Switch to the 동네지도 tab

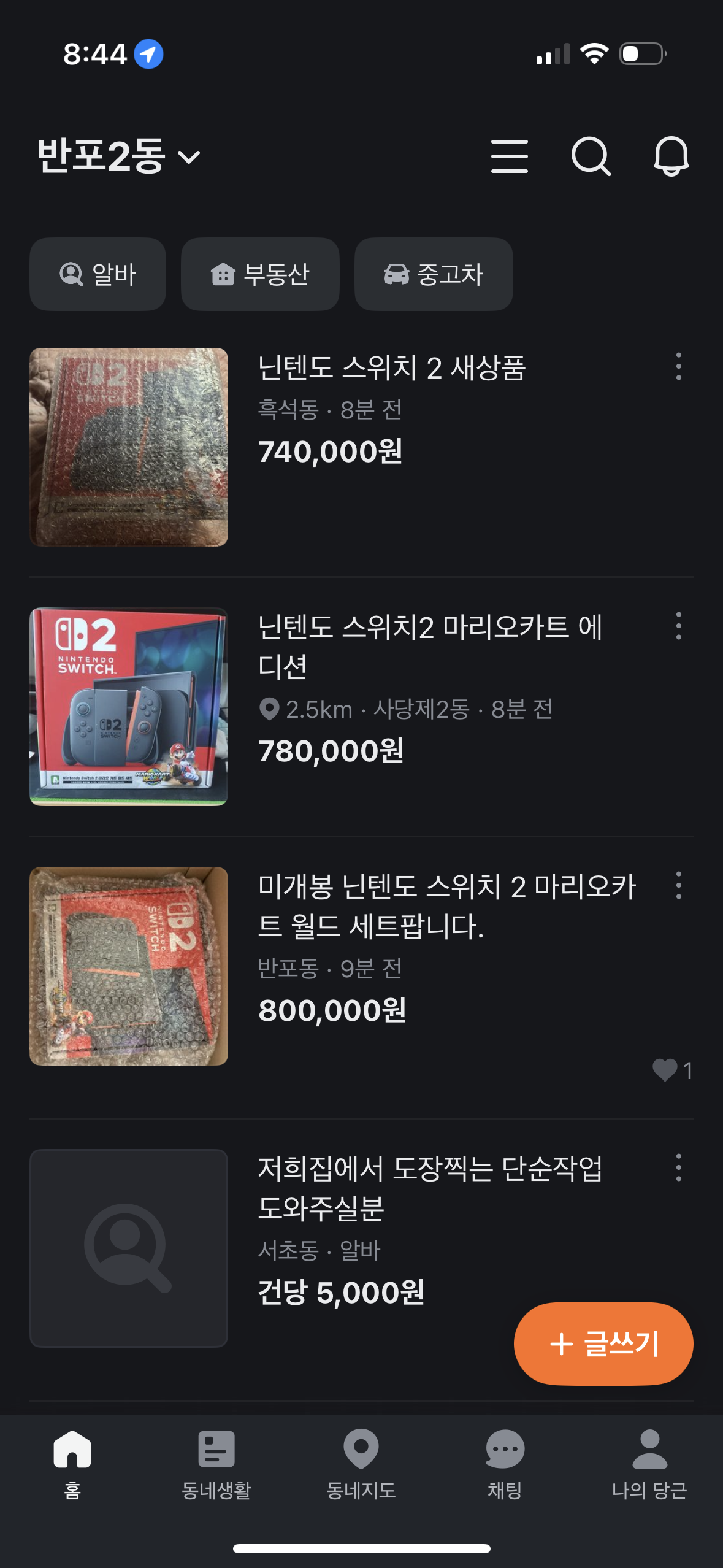361,1464
